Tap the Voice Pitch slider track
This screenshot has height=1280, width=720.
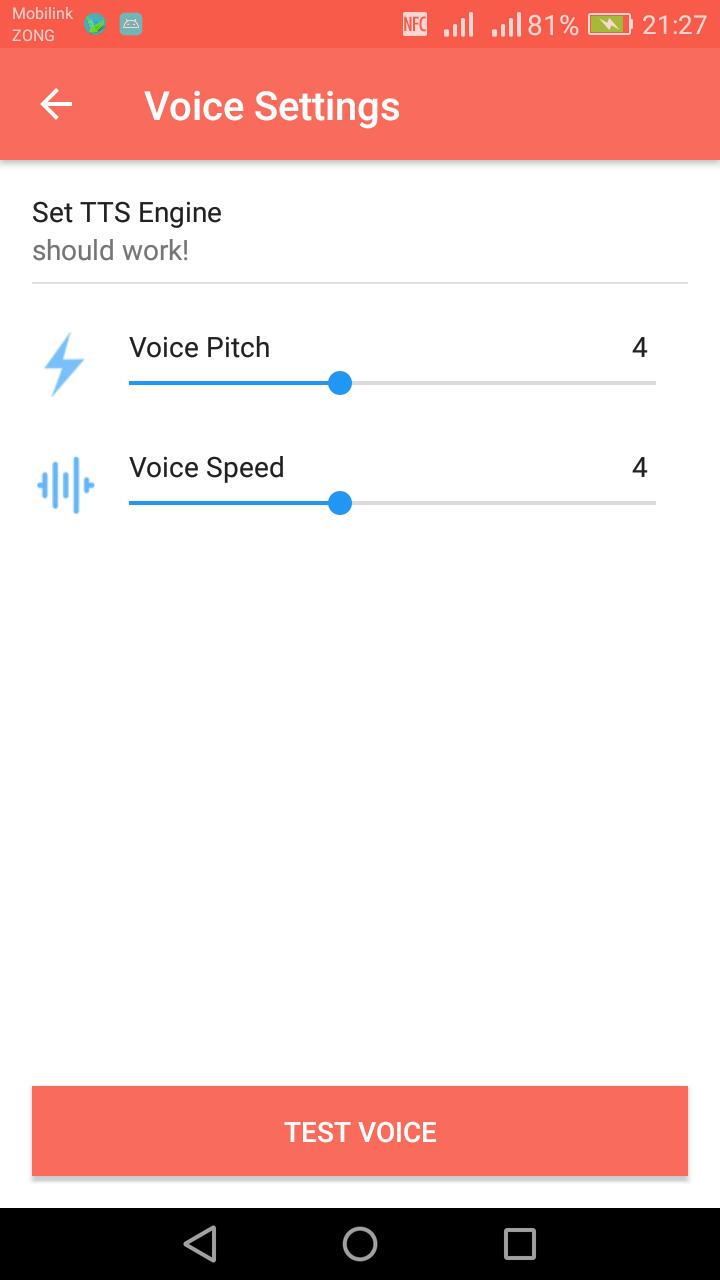pyautogui.click(x=392, y=383)
